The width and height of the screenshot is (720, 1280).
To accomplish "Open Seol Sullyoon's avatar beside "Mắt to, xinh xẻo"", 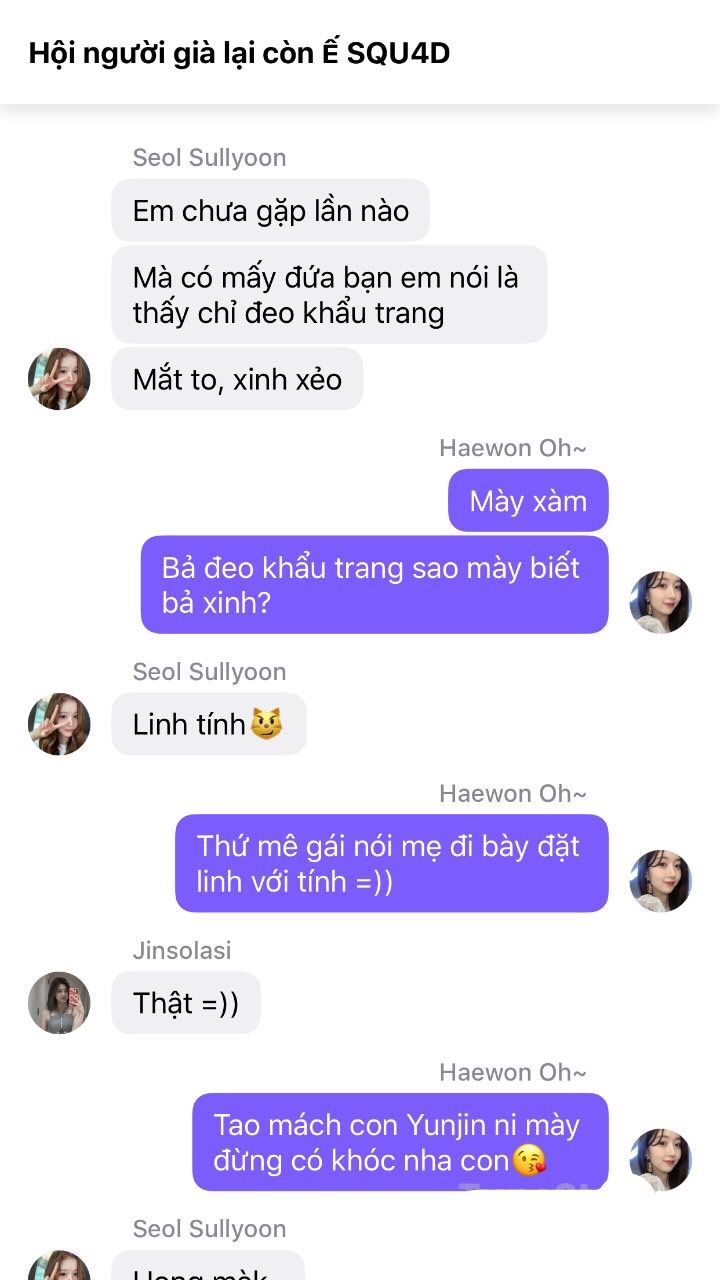I will 59,379.
